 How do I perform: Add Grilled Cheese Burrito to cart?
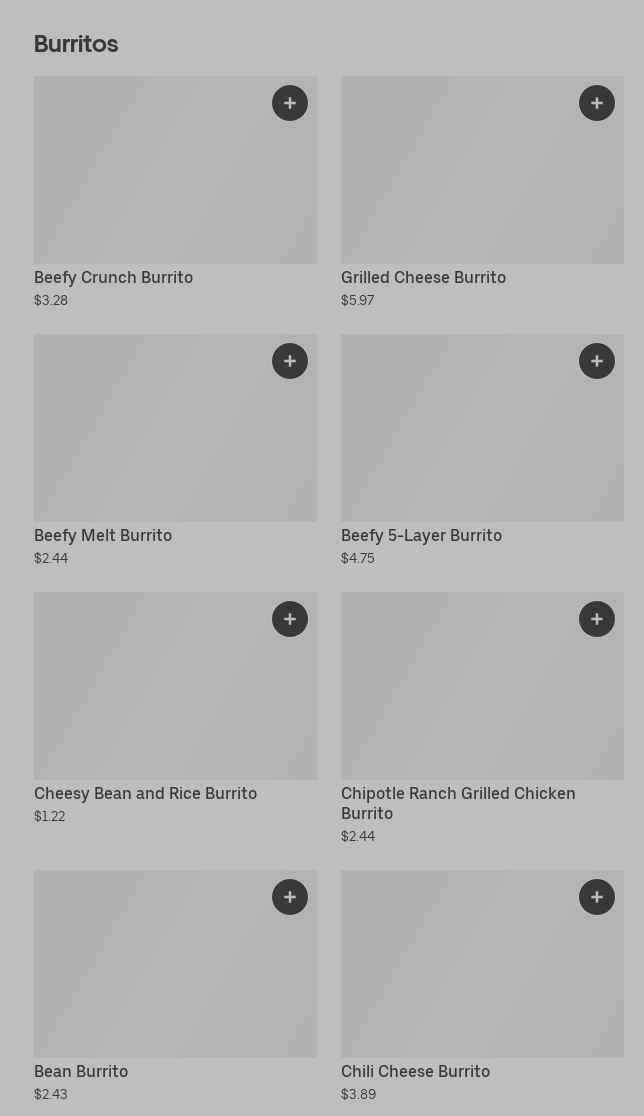point(597,103)
